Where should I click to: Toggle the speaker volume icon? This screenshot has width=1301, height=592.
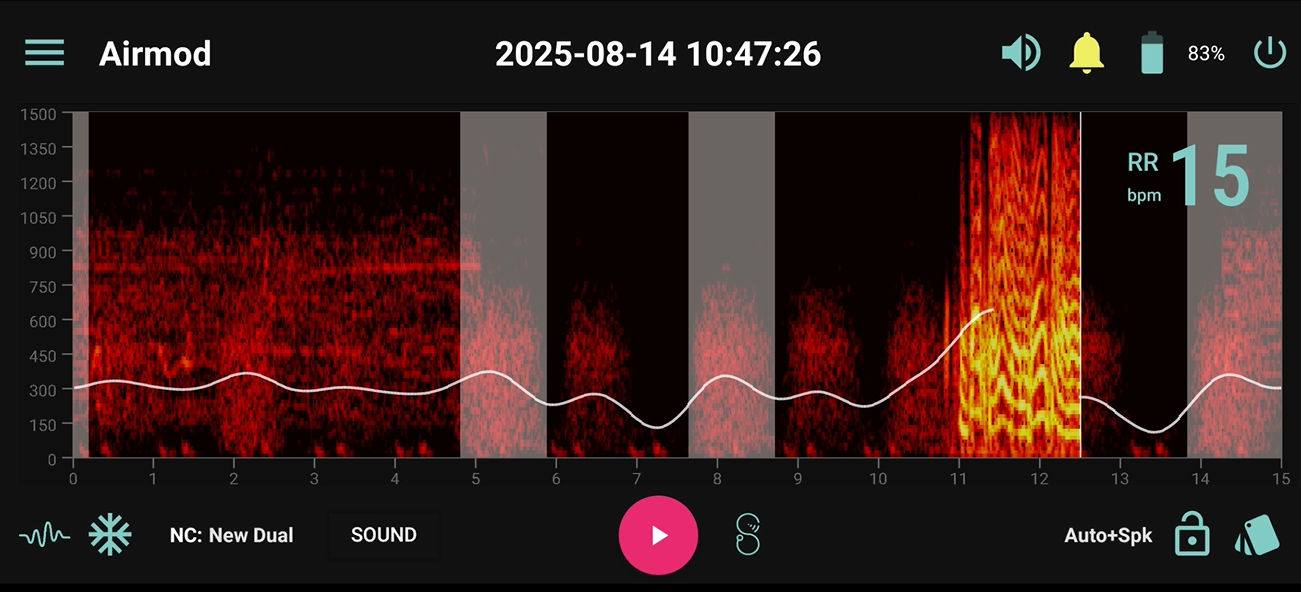click(1021, 53)
